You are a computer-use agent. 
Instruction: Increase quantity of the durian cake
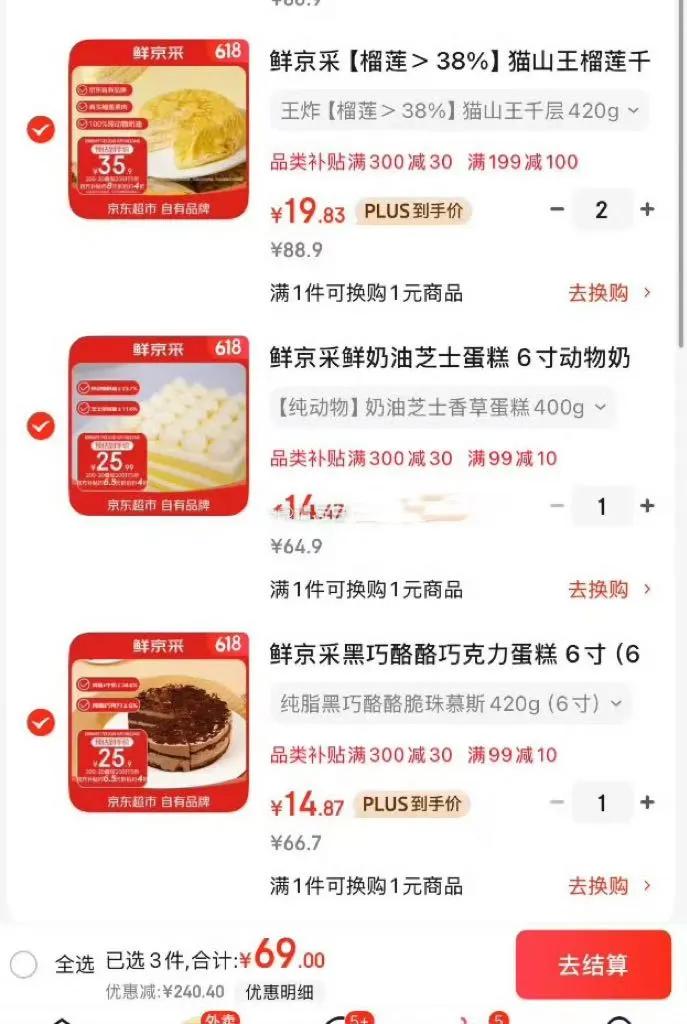(x=647, y=210)
